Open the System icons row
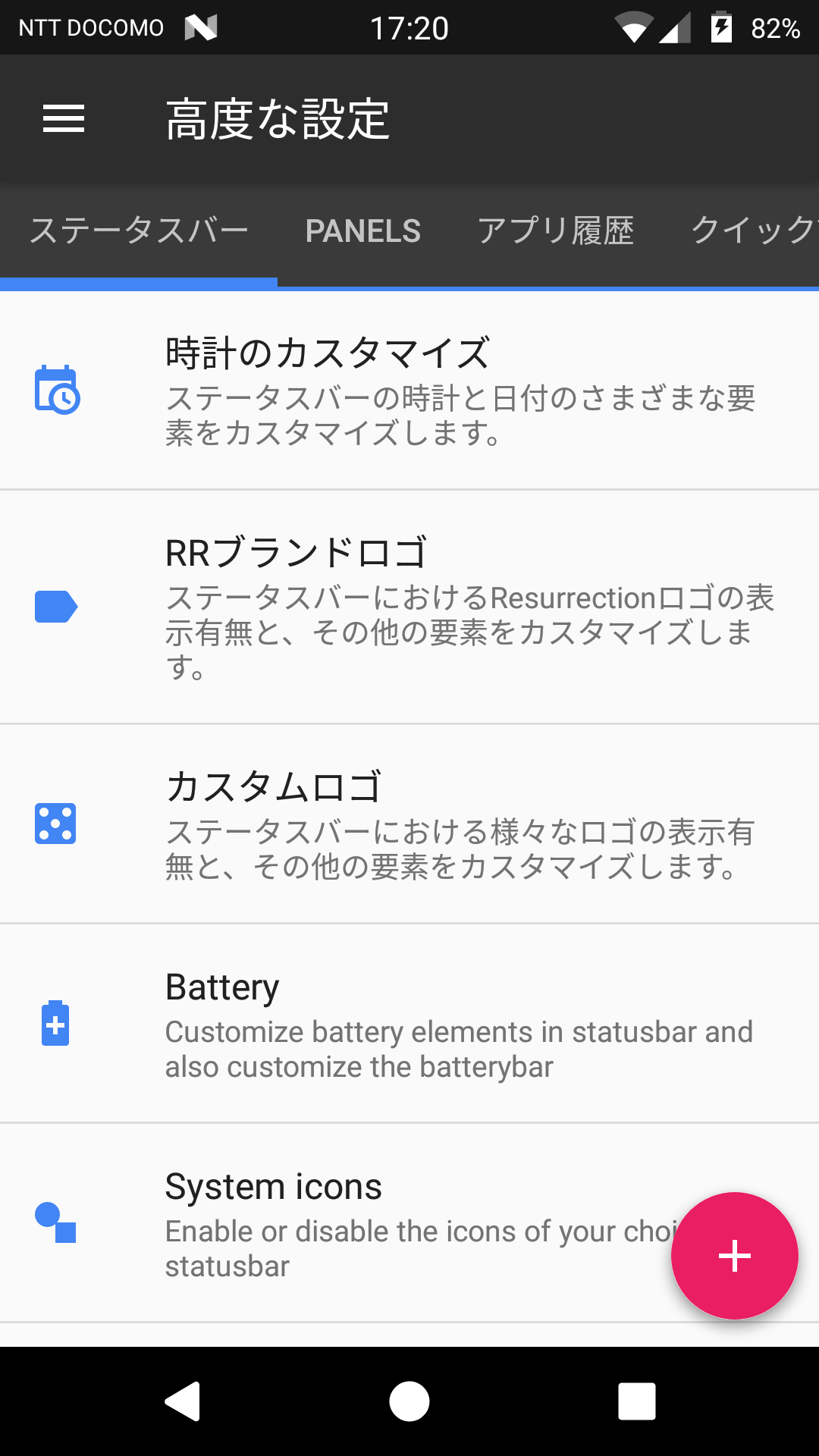This screenshot has height=1456, width=819. point(409,1223)
